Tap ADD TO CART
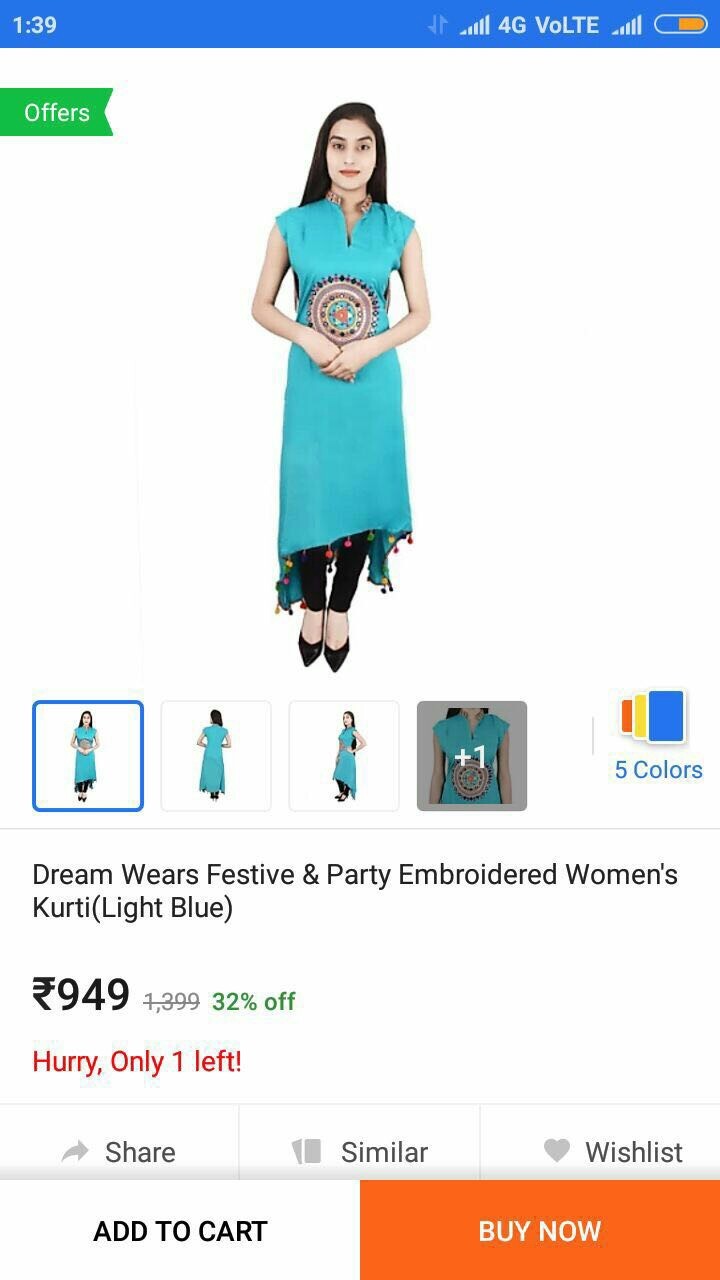Viewport: 720px width, 1280px height. (180, 1231)
